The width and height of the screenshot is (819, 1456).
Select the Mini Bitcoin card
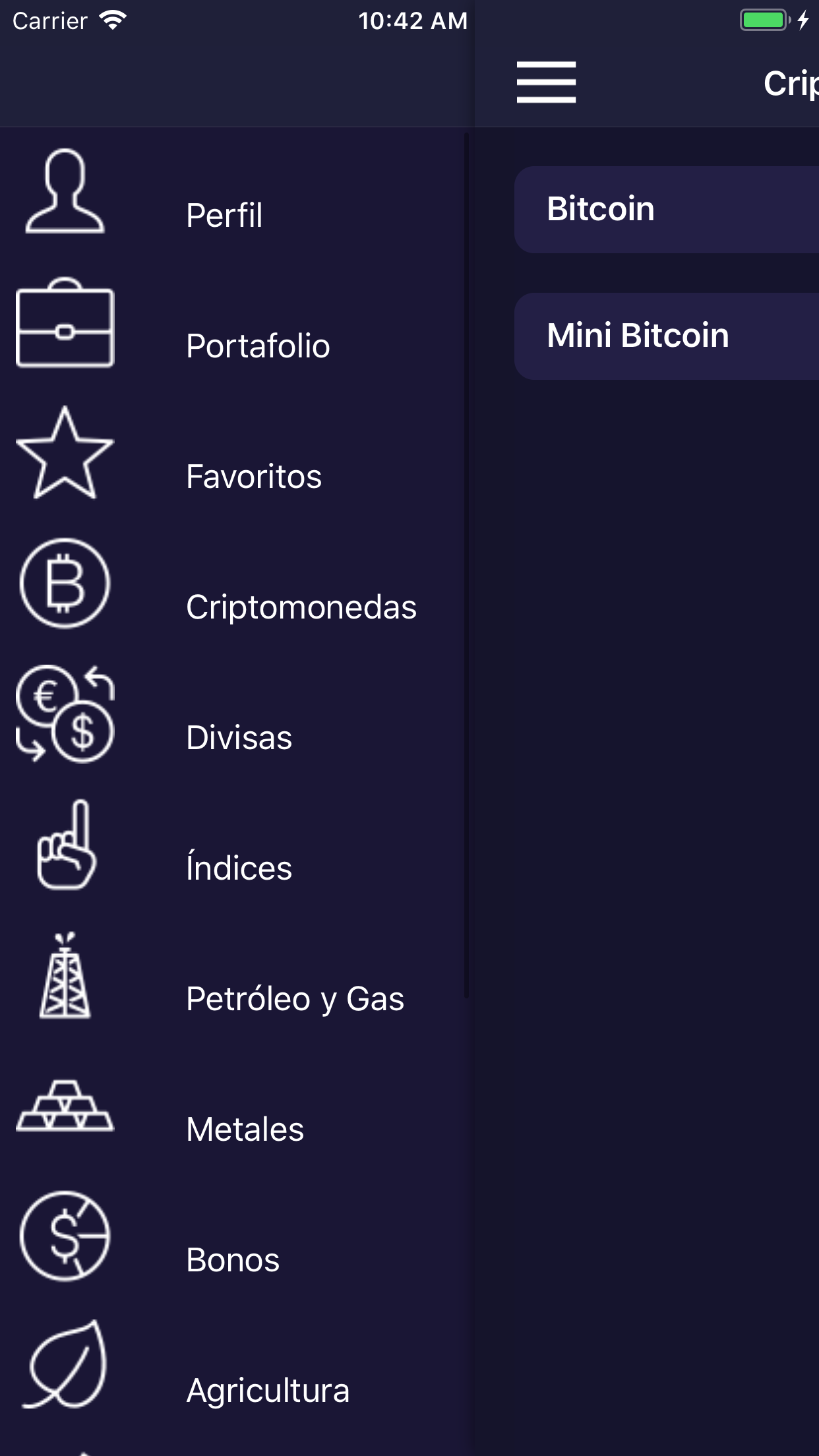(x=666, y=336)
